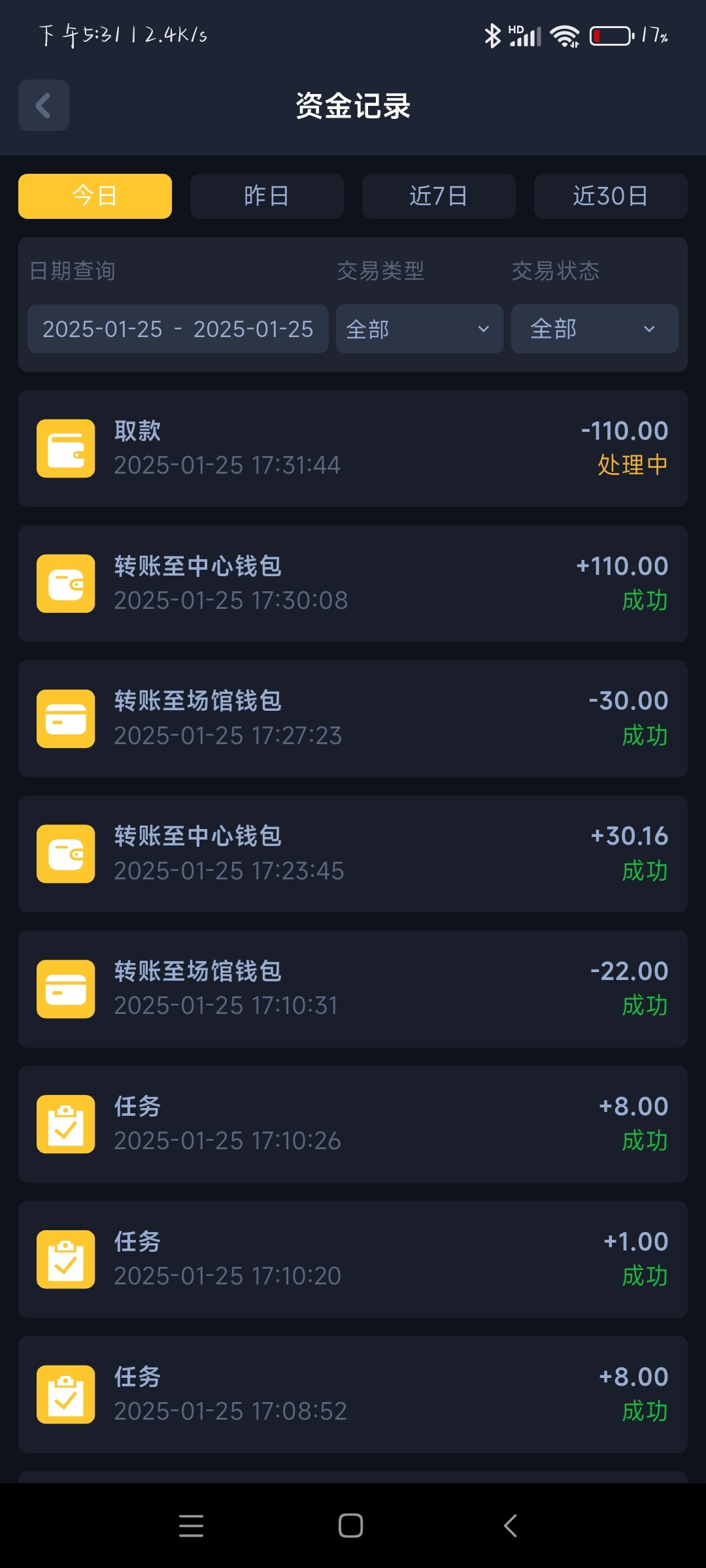Go back from 资金记录 page
The width and height of the screenshot is (706, 1568).
coord(44,105)
